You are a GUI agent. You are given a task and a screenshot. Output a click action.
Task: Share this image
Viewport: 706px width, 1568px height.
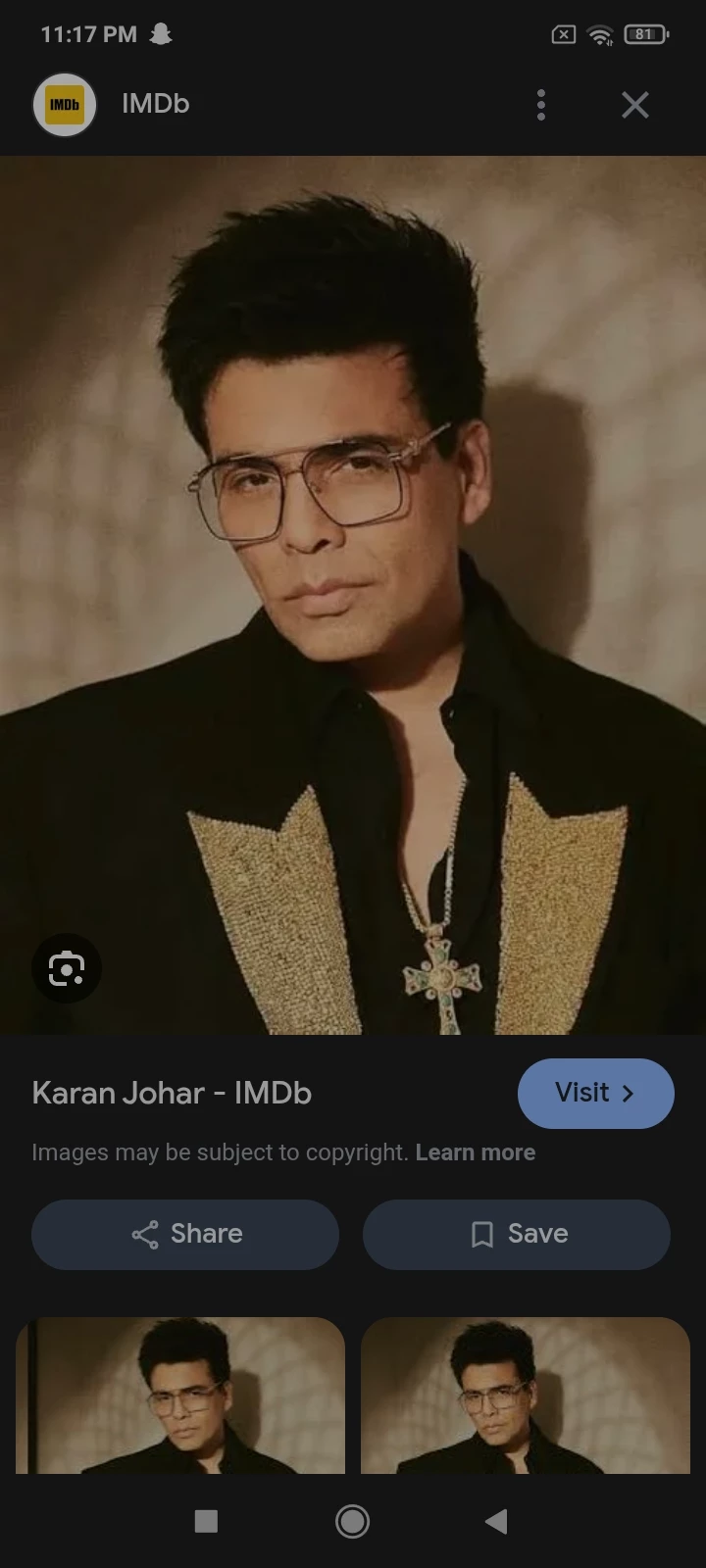[185, 1234]
